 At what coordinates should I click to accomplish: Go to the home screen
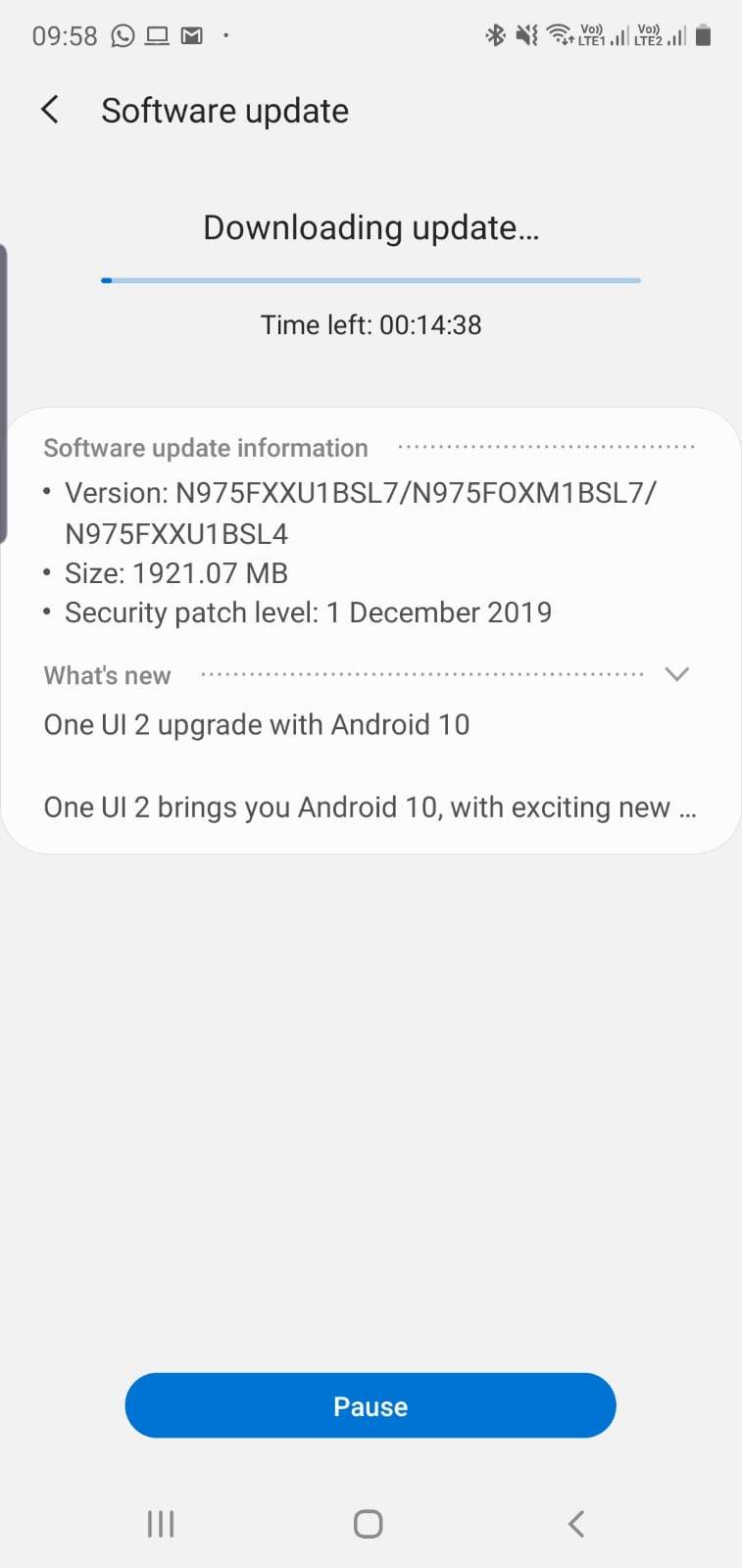point(368,1524)
